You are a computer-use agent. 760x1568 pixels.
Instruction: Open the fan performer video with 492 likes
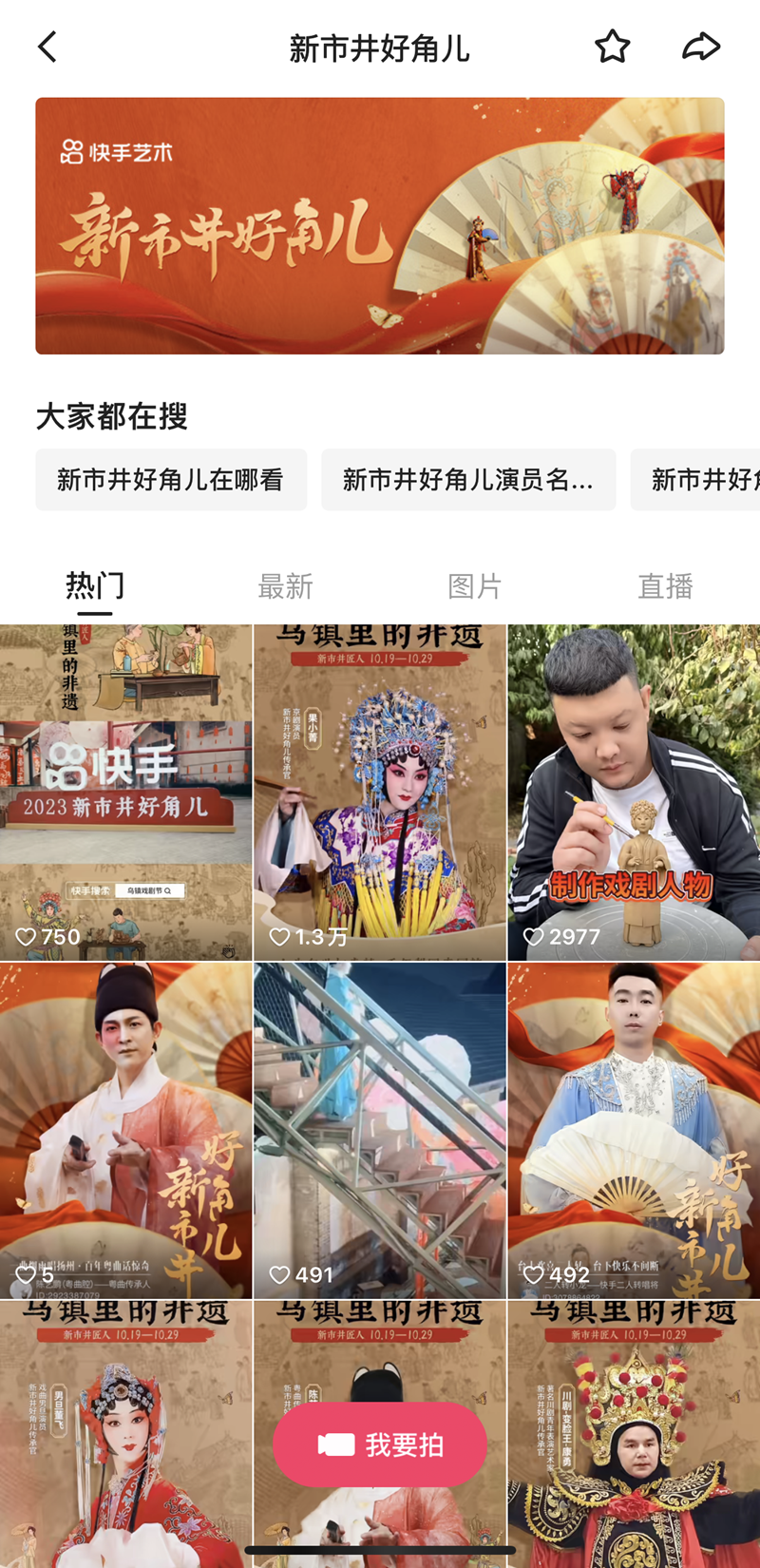coord(634,1130)
